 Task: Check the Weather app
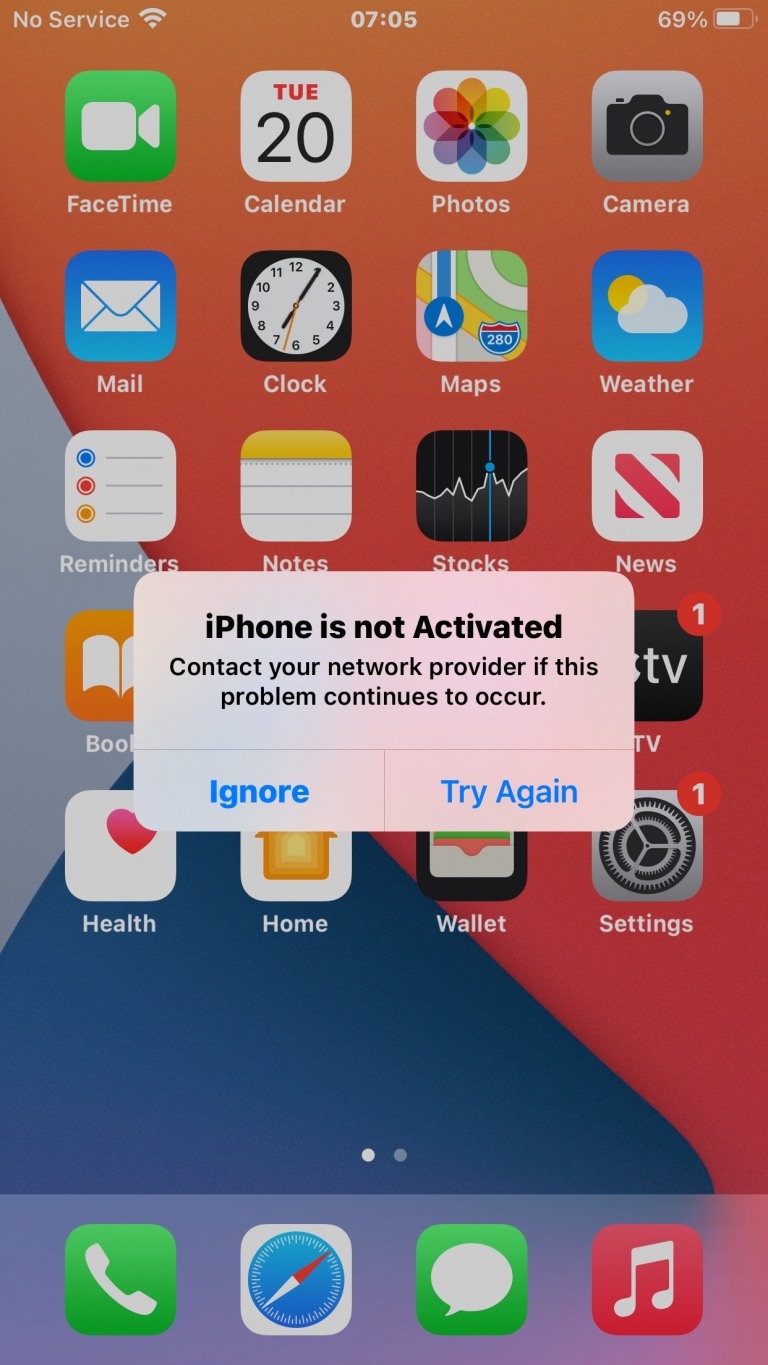point(646,306)
